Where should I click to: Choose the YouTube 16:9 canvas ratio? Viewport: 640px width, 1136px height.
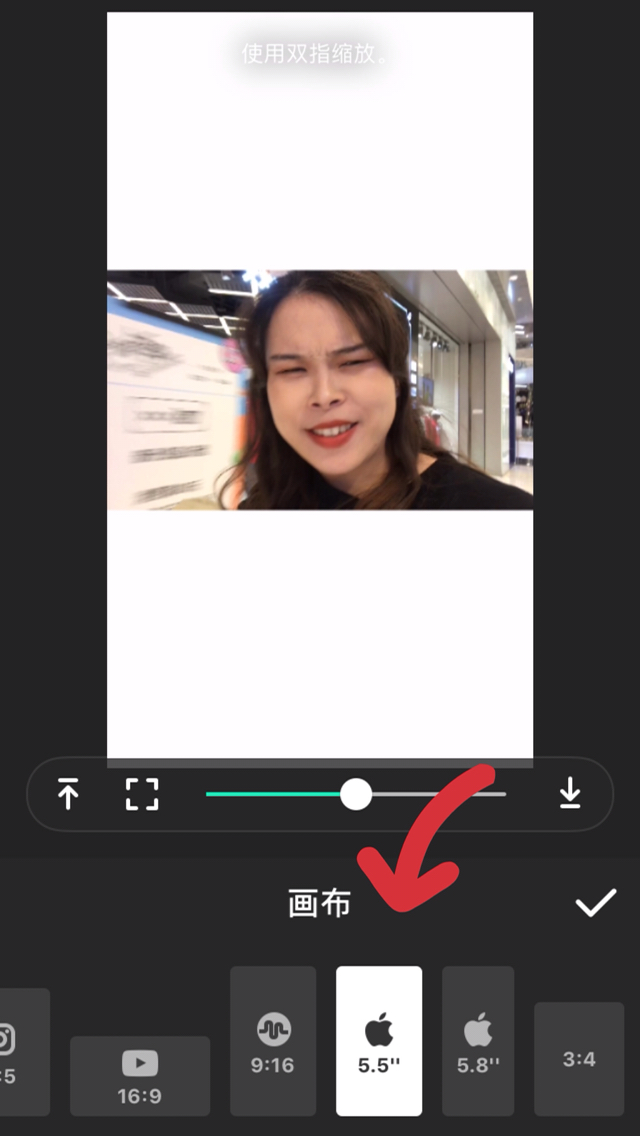coord(140,1076)
